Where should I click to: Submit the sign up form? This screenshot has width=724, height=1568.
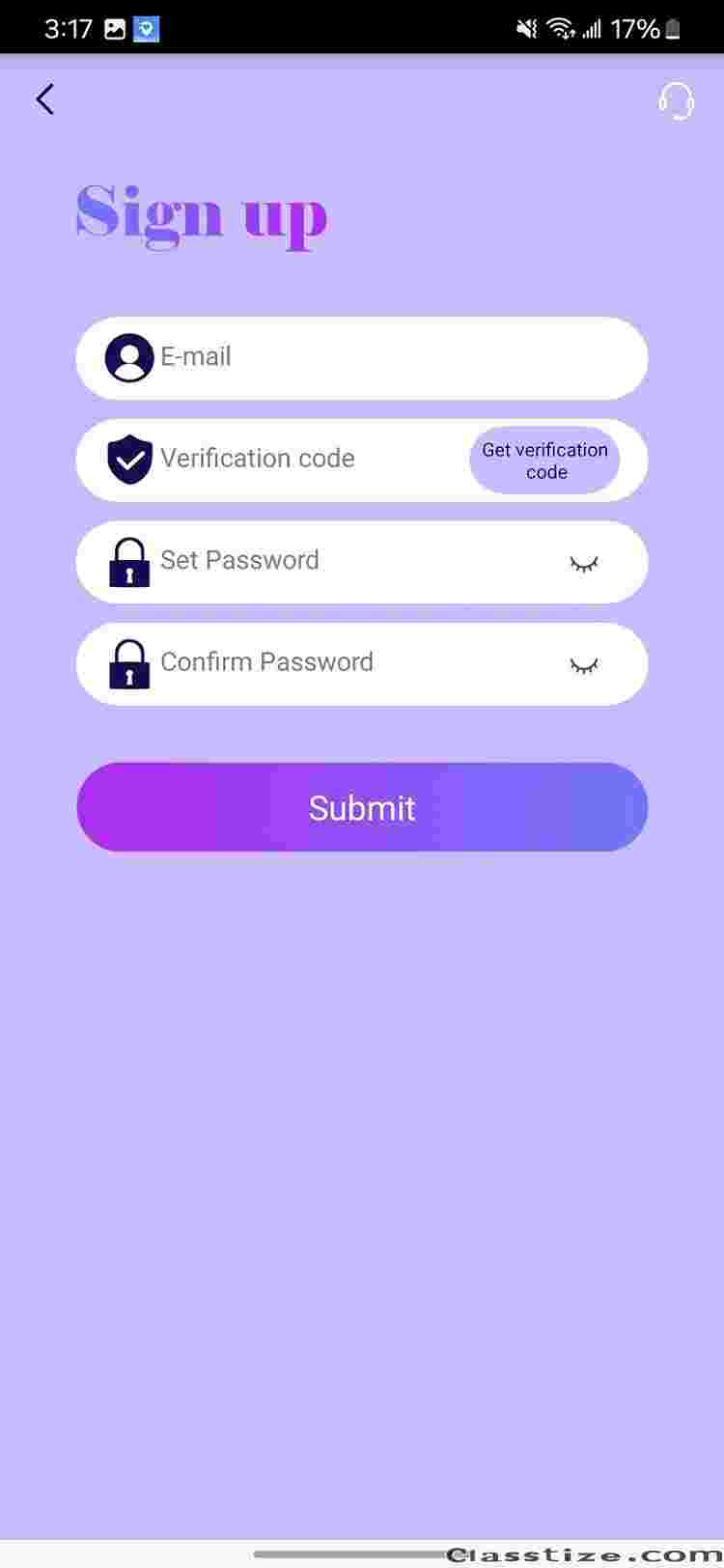tap(362, 807)
